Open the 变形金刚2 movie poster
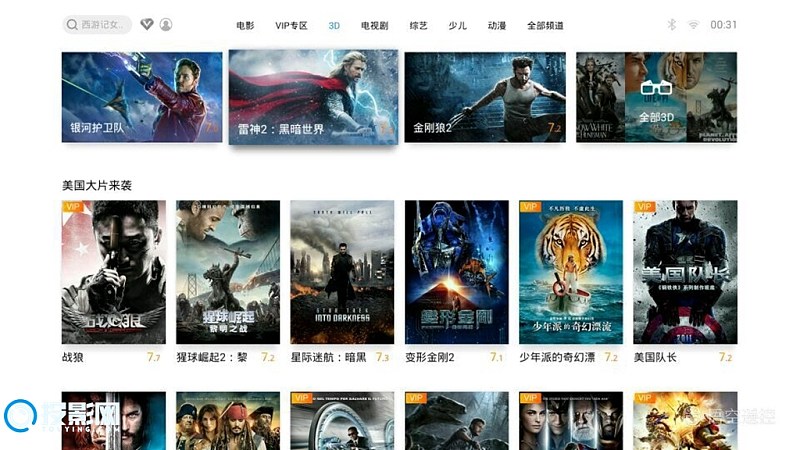Viewport: 800px width, 450px height. 456,273
